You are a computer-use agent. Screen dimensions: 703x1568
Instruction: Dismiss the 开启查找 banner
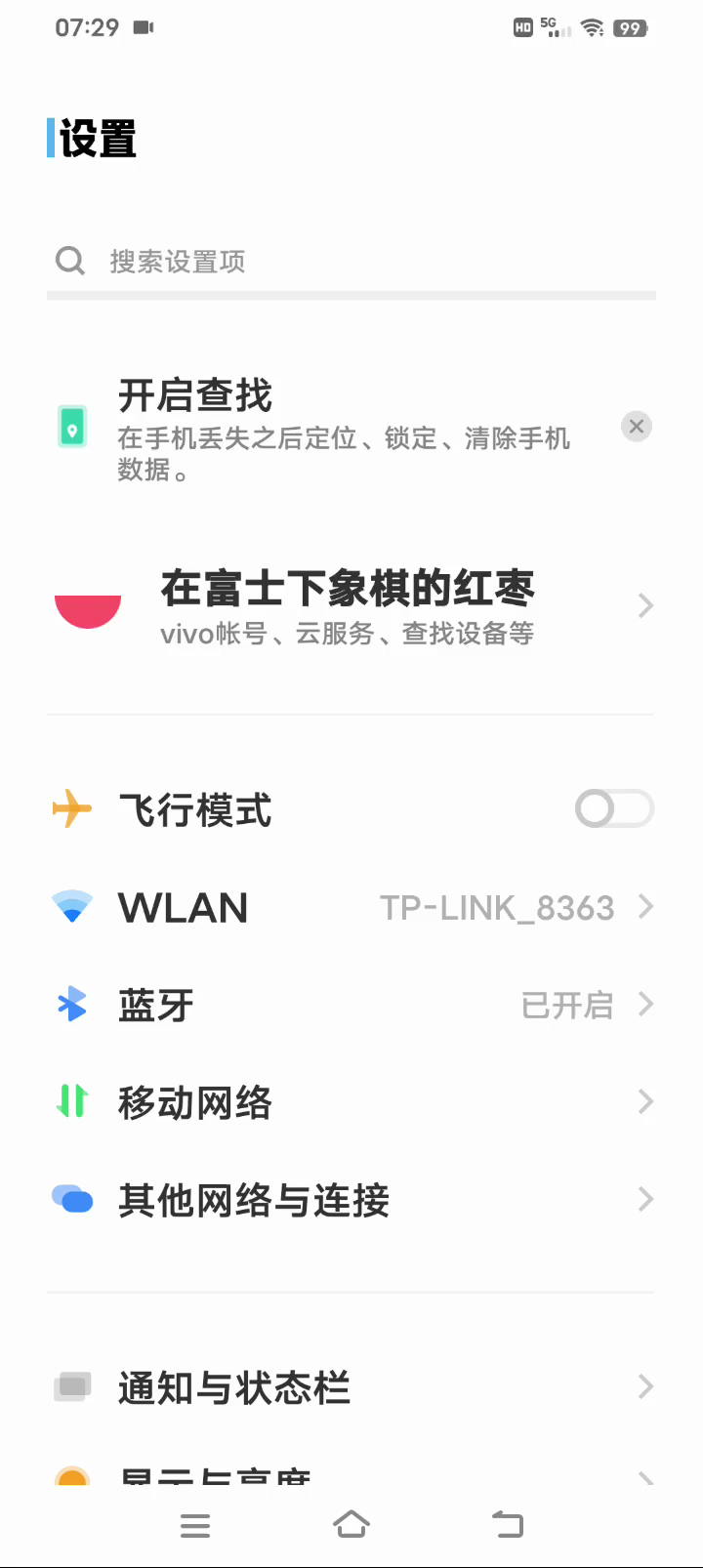pyautogui.click(x=637, y=426)
